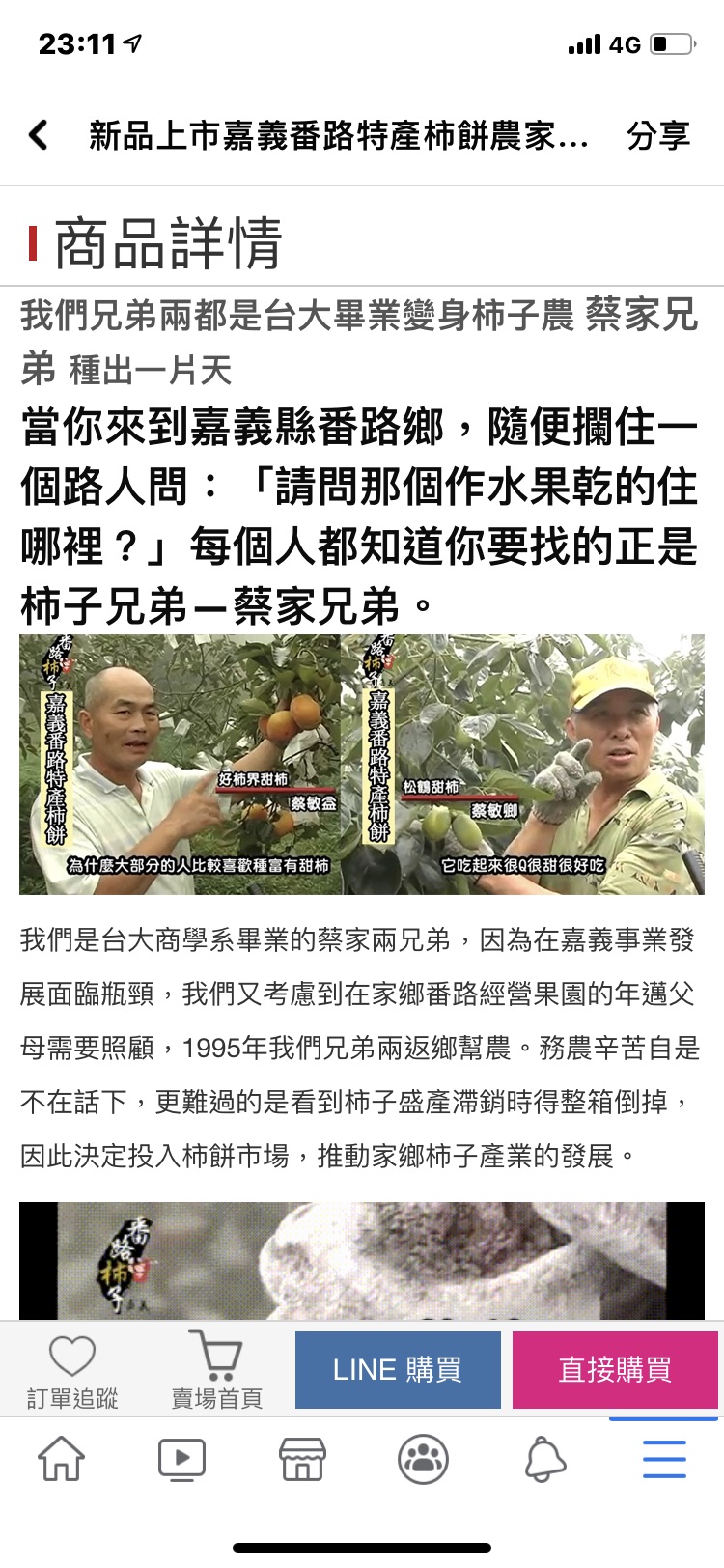This screenshot has height=1568, width=724.
Task: Go back using the header arrow
Action: point(39,135)
